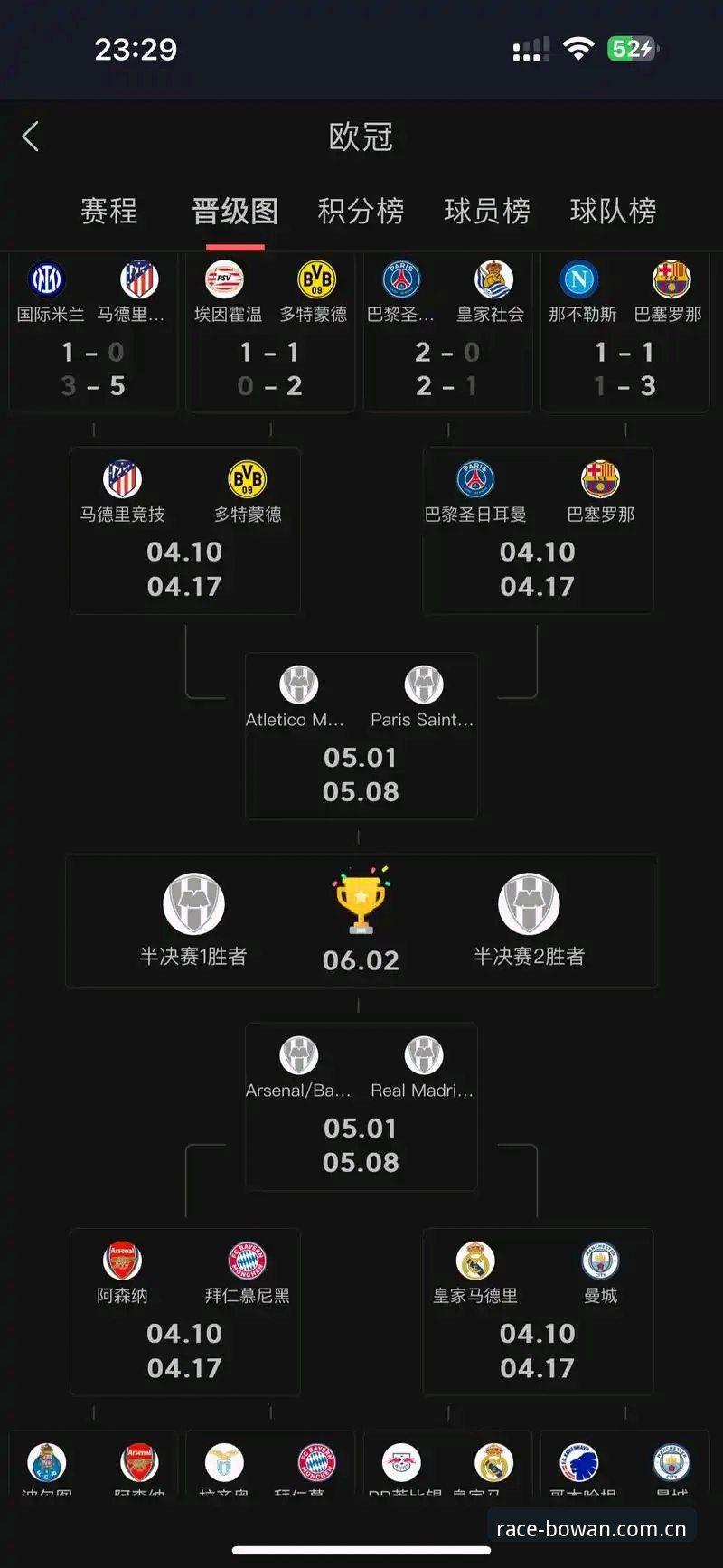View the 阿森纳 vs 拜仁慕尼黑 quarterfinal card
723x1568 pixels.
185,1312
